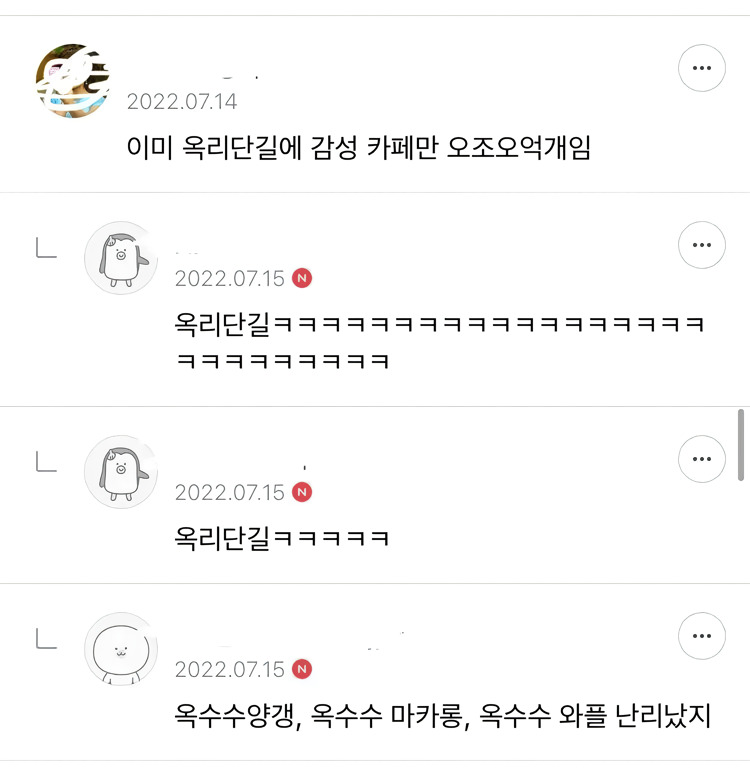
Task: View profile picture of the 2022.07.14 commenter
Action: coord(72,81)
